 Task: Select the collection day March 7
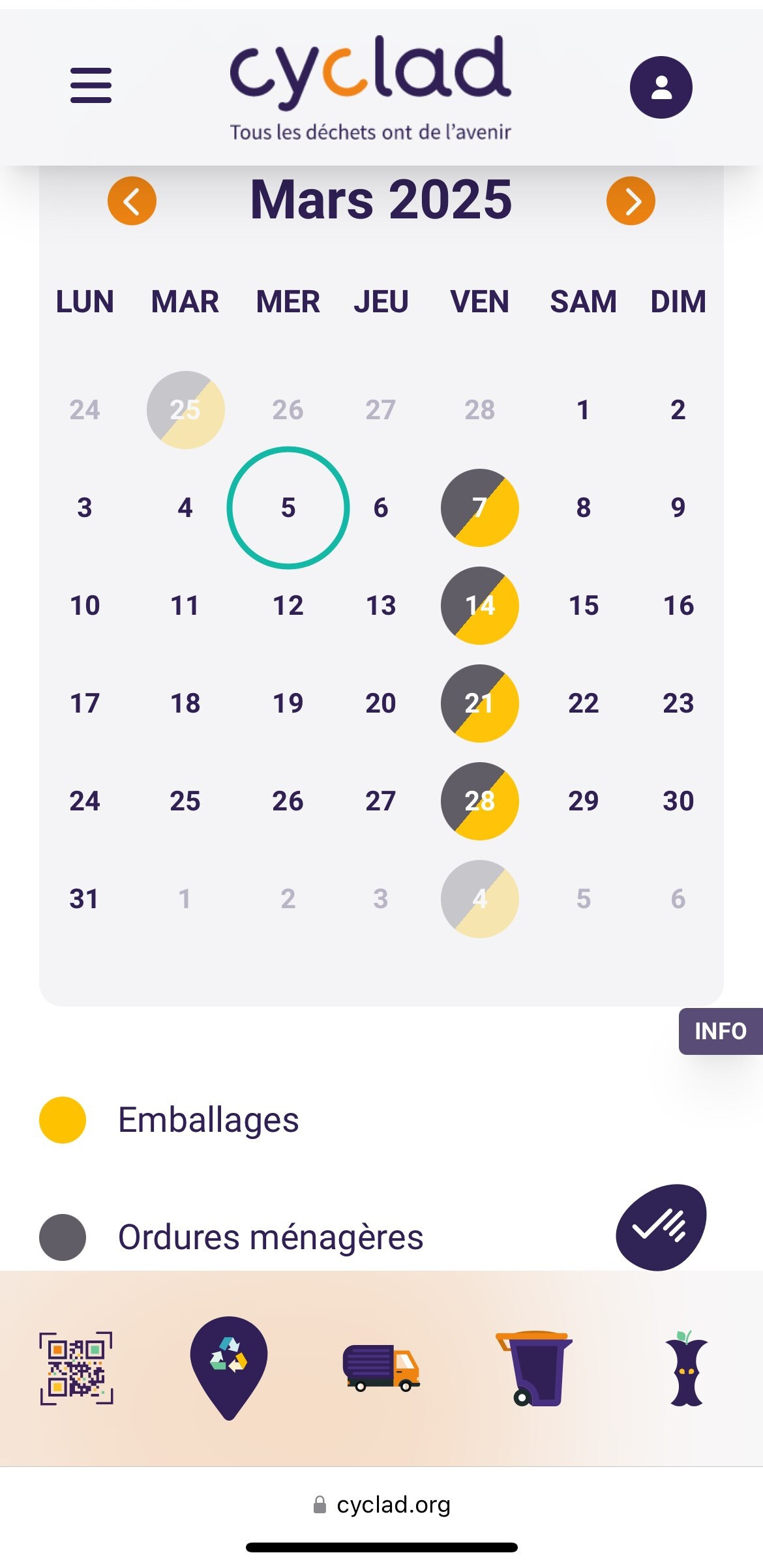(480, 507)
